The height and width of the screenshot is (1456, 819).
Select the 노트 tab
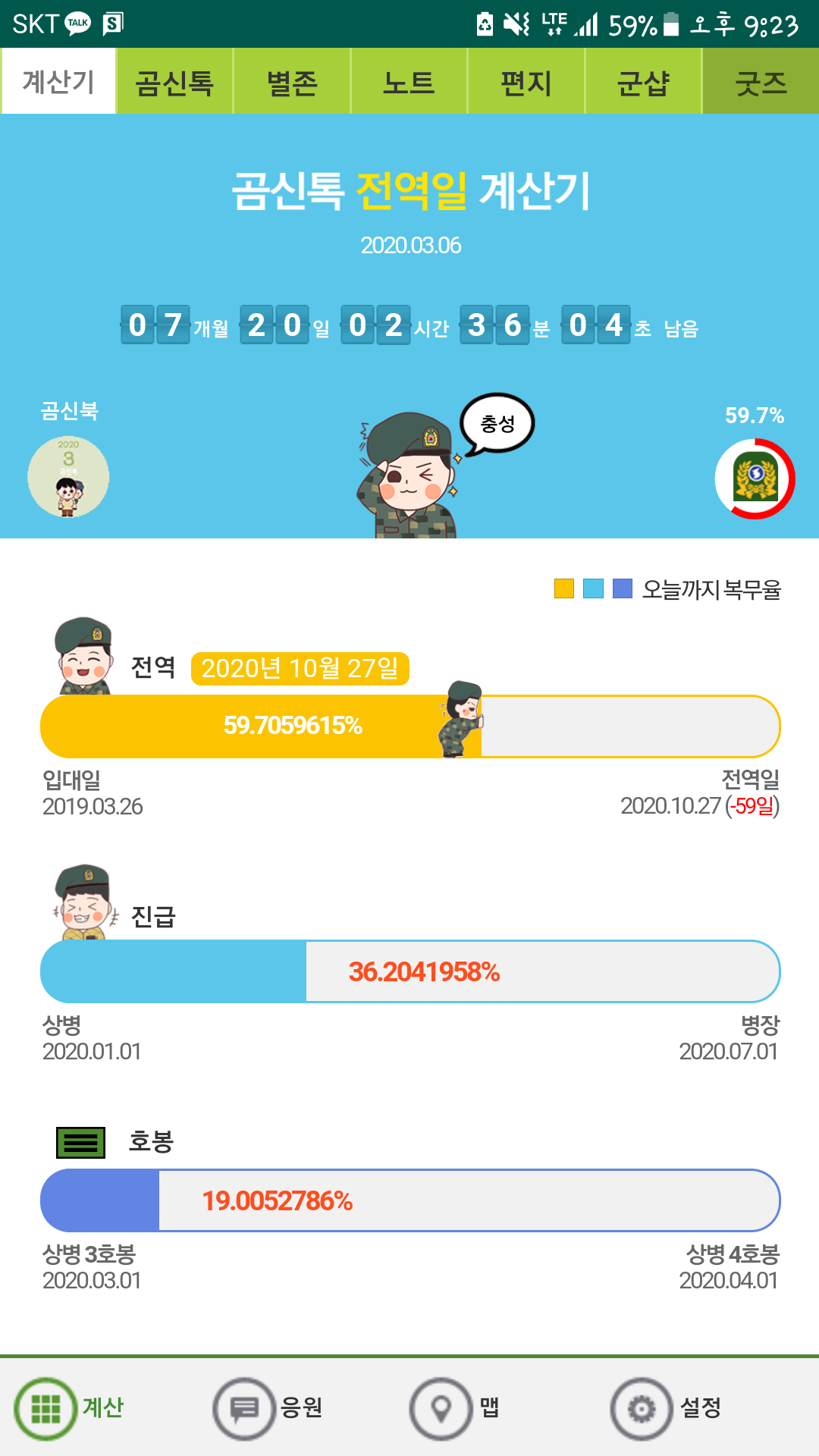point(409,82)
